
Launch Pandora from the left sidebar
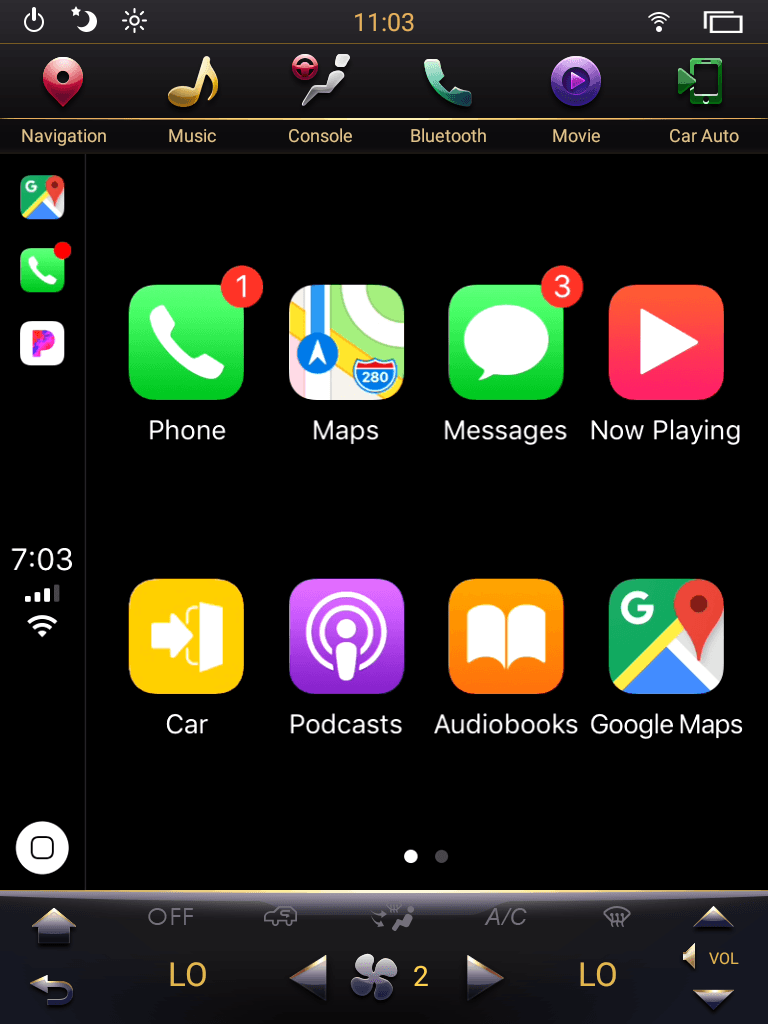pyautogui.click(x=41, y=343)
